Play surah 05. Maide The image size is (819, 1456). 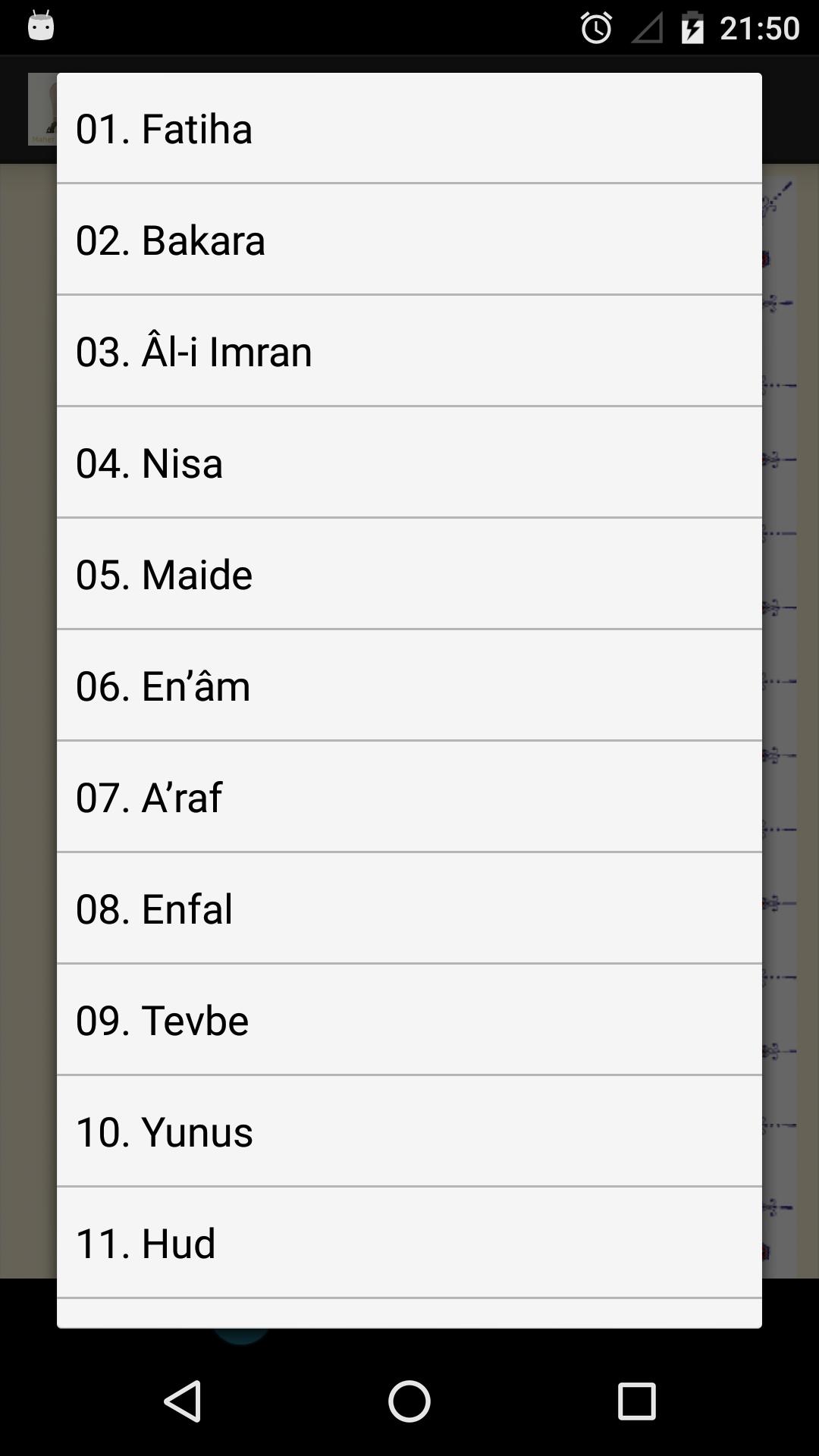[x=409, y=573]
